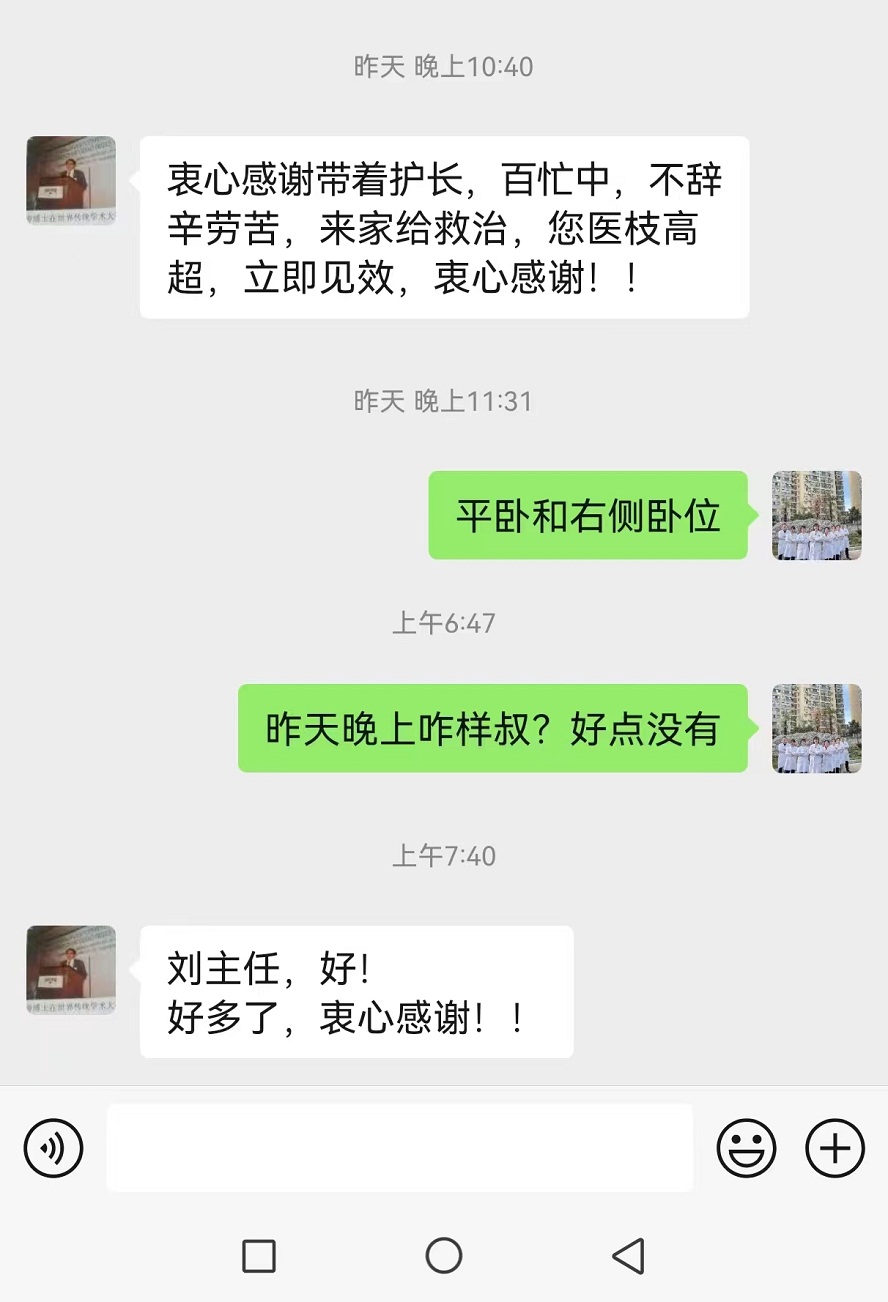Tap own avatar next to "平卧和右侧卧位"
This screenshot has width=888, height=1302.
point(816,515)
